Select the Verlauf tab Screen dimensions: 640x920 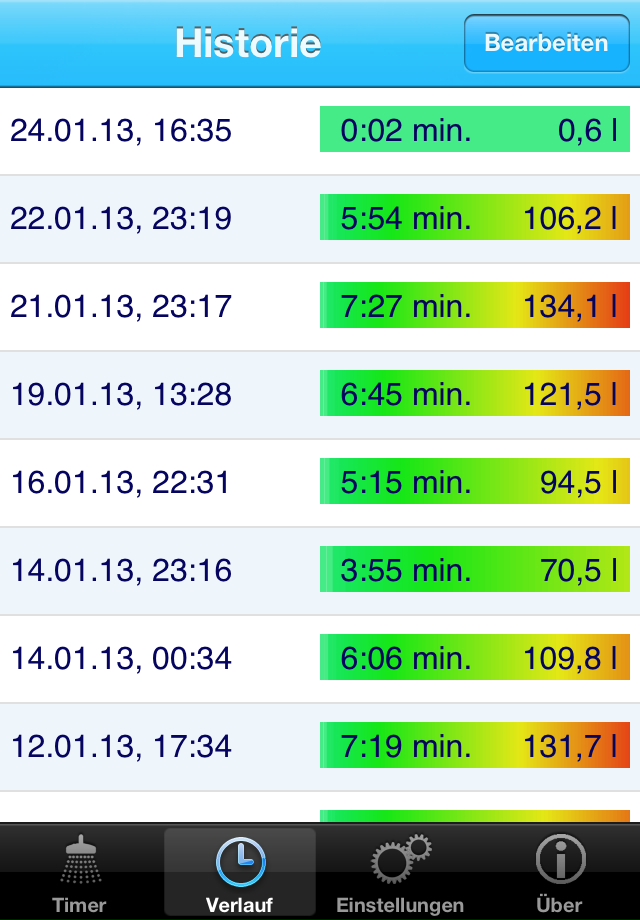pyautogui.click(x=240, y=873)
